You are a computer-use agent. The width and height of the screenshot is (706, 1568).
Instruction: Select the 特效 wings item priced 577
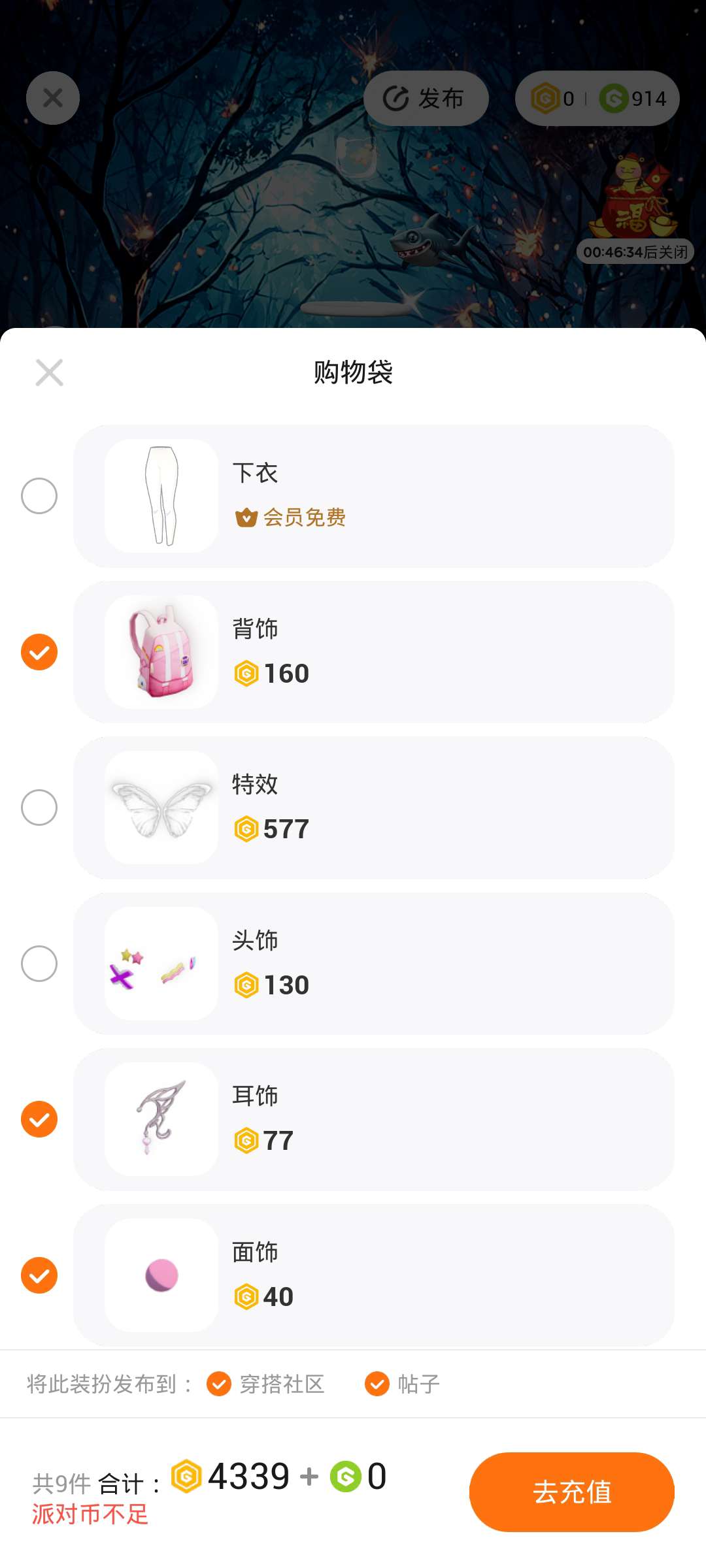pos(39,808)
